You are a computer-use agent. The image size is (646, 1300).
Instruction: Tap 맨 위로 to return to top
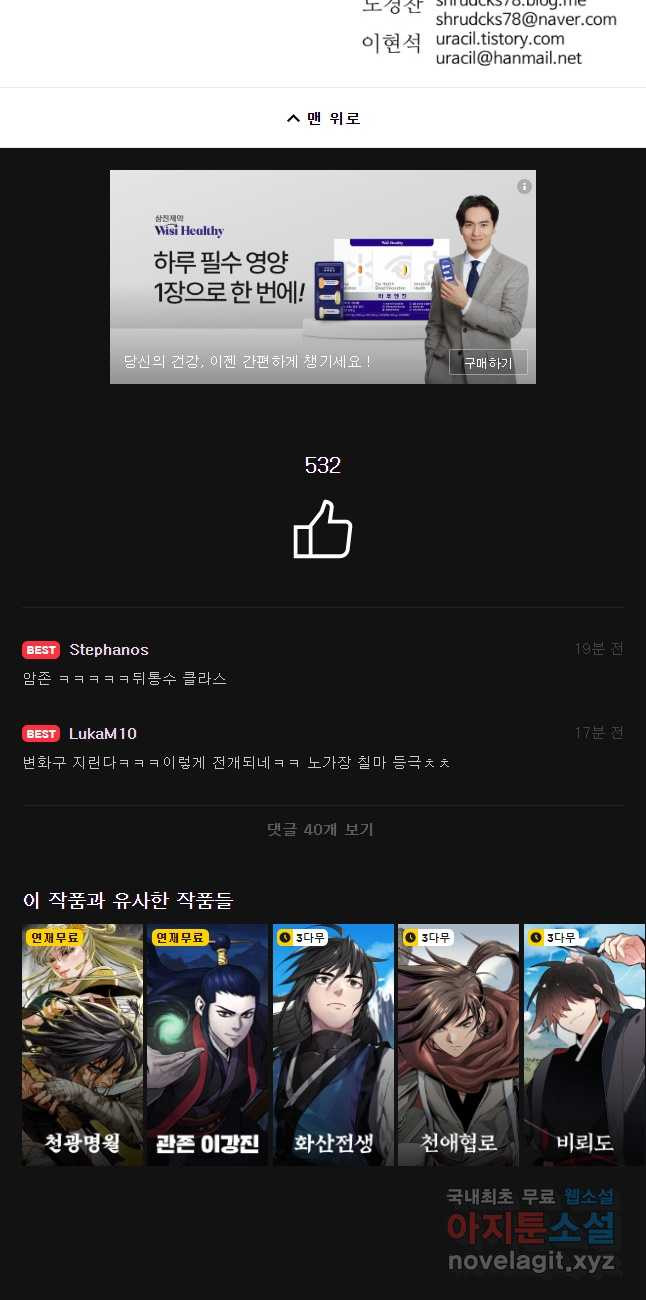pos(322,118)
